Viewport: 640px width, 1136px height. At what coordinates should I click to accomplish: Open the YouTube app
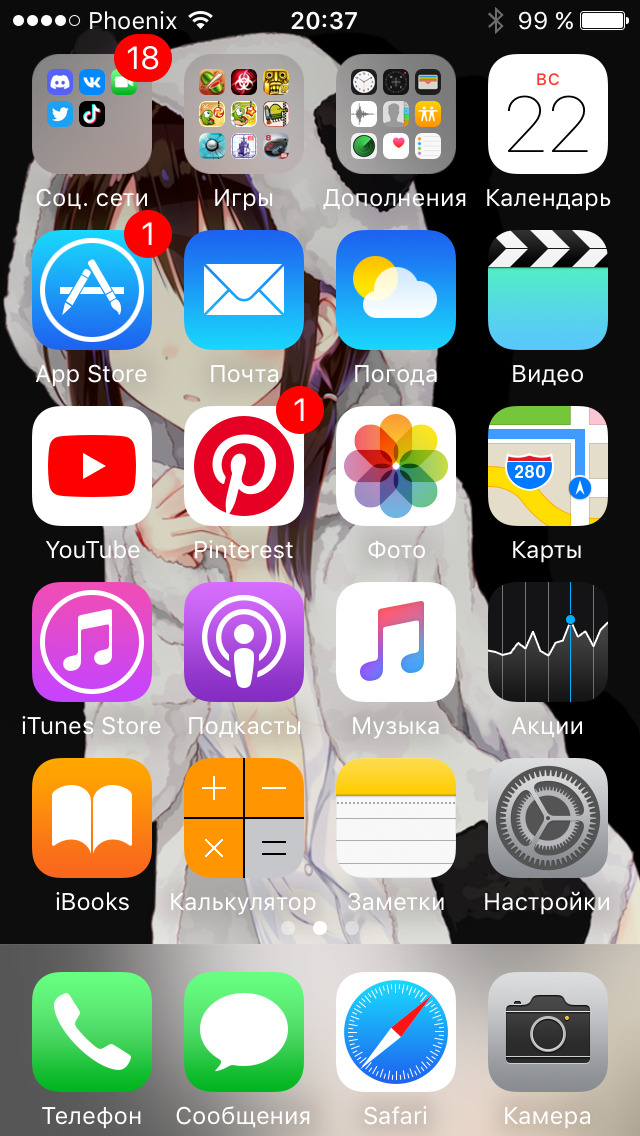[92, 466]
